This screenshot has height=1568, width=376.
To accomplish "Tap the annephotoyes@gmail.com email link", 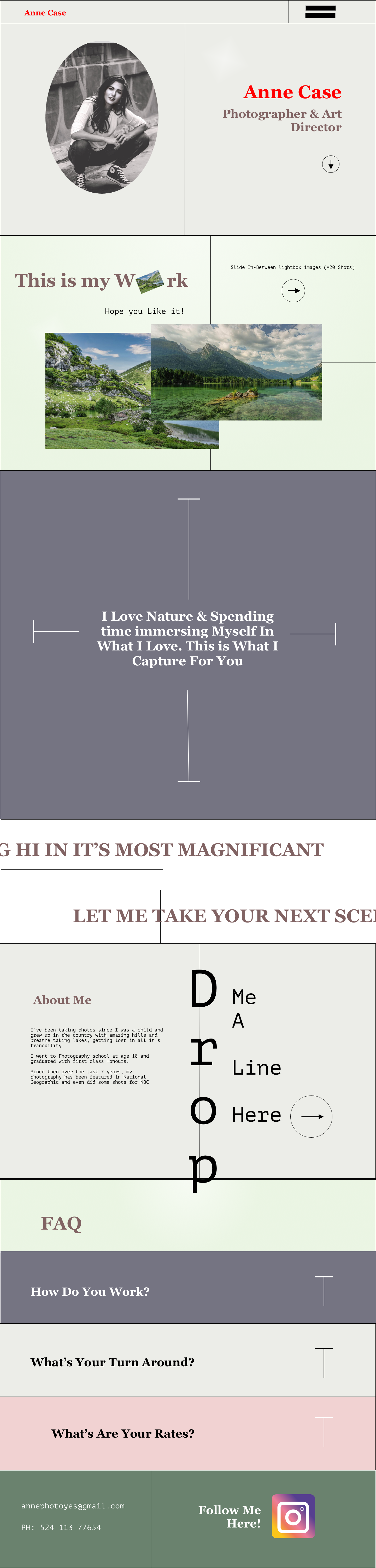I will point(73,1506).
